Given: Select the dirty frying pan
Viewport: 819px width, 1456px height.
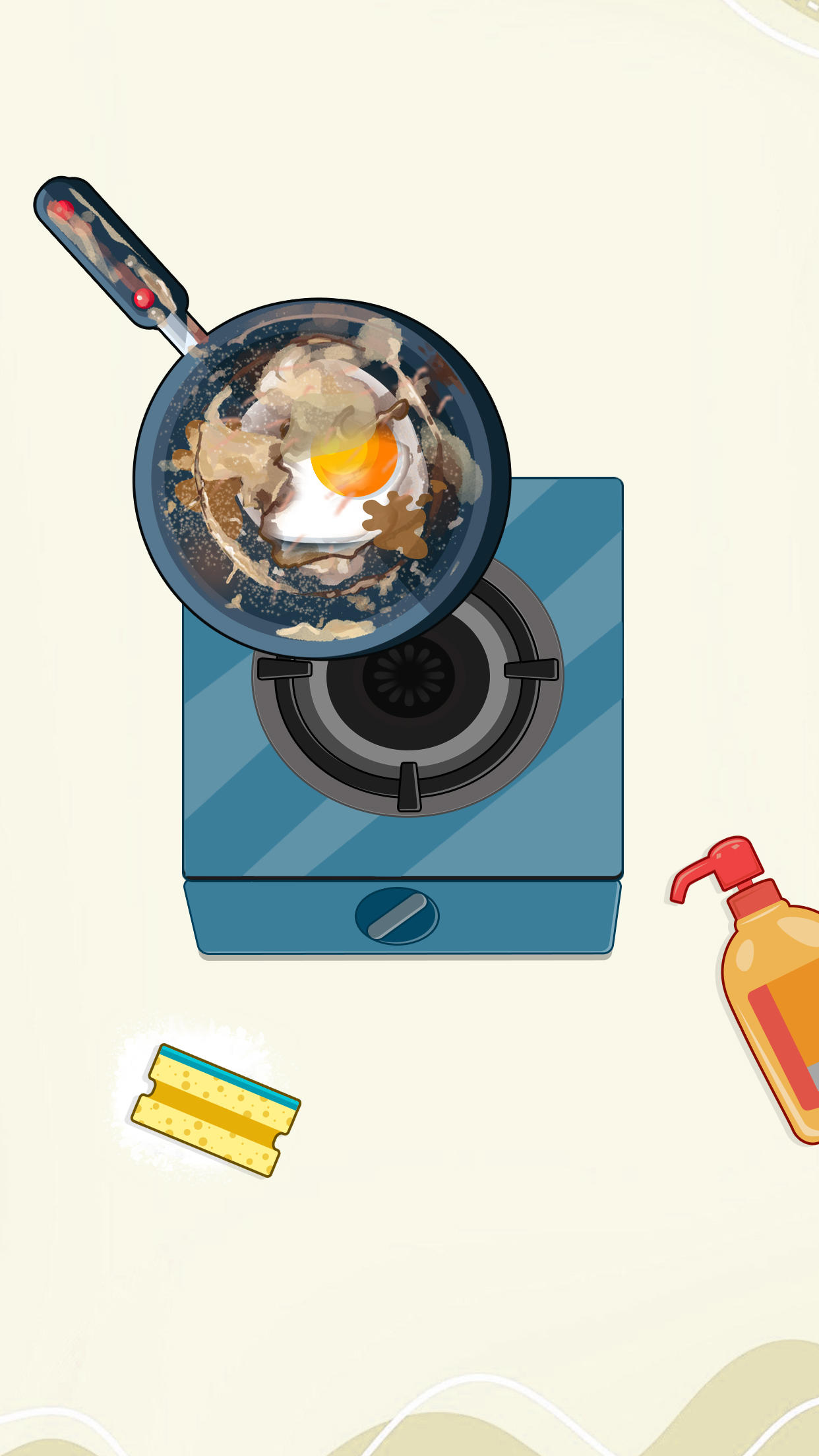Looking at the screenshot, I should (322, 479).
